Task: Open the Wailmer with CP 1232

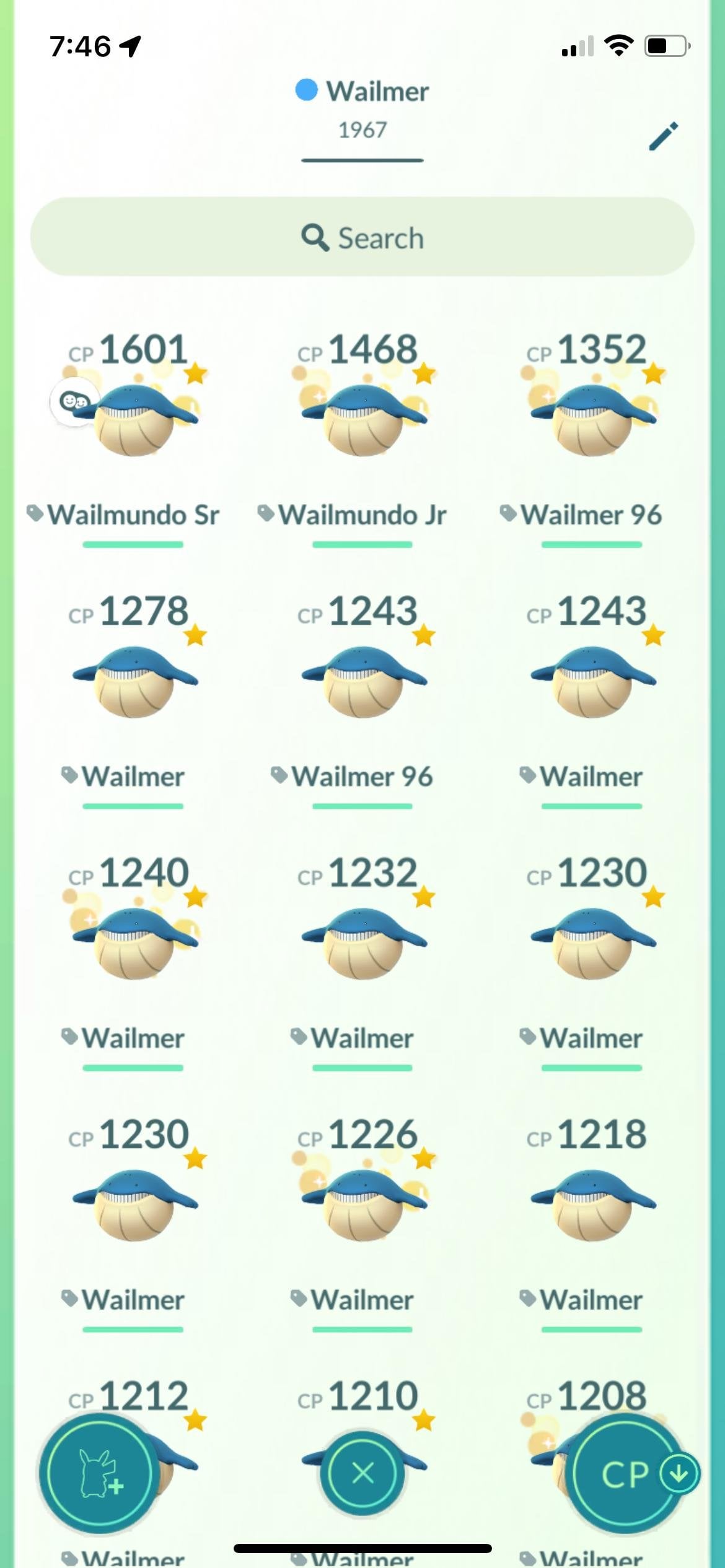Action: point(363,943)
